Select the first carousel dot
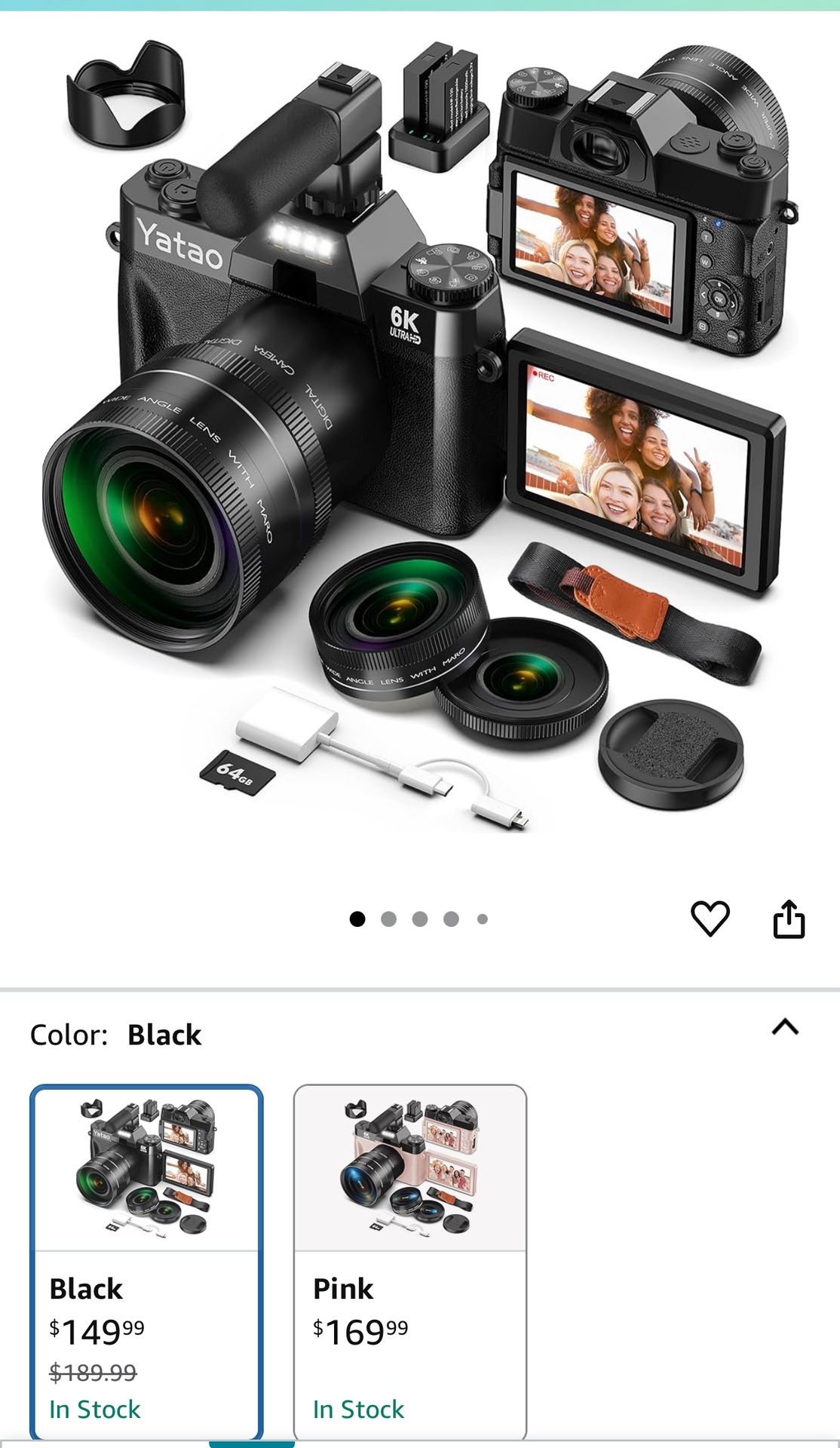This screenshot has width=840, height=1448. [359, 919]
